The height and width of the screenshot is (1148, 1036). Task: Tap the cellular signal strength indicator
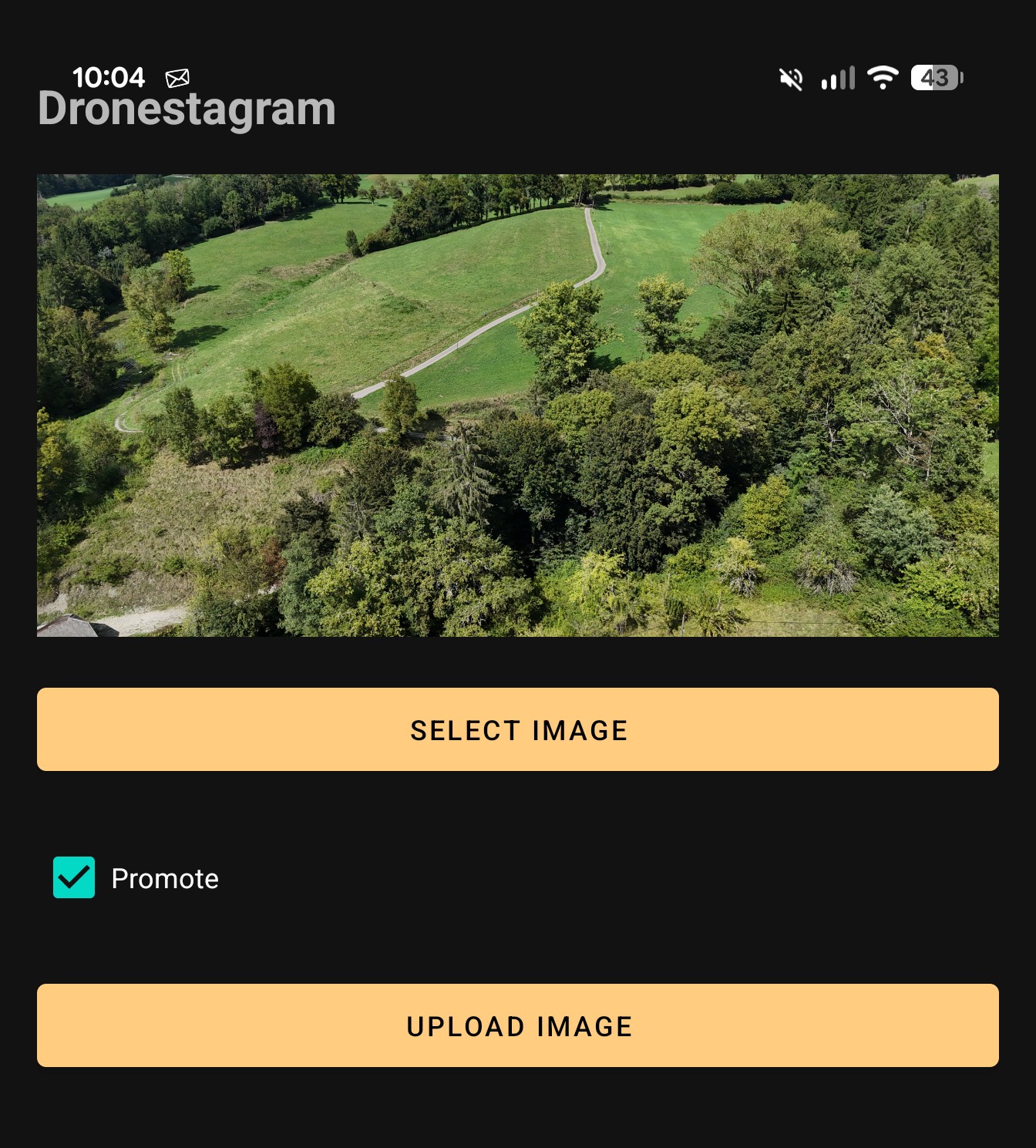[x=836, y=77]
